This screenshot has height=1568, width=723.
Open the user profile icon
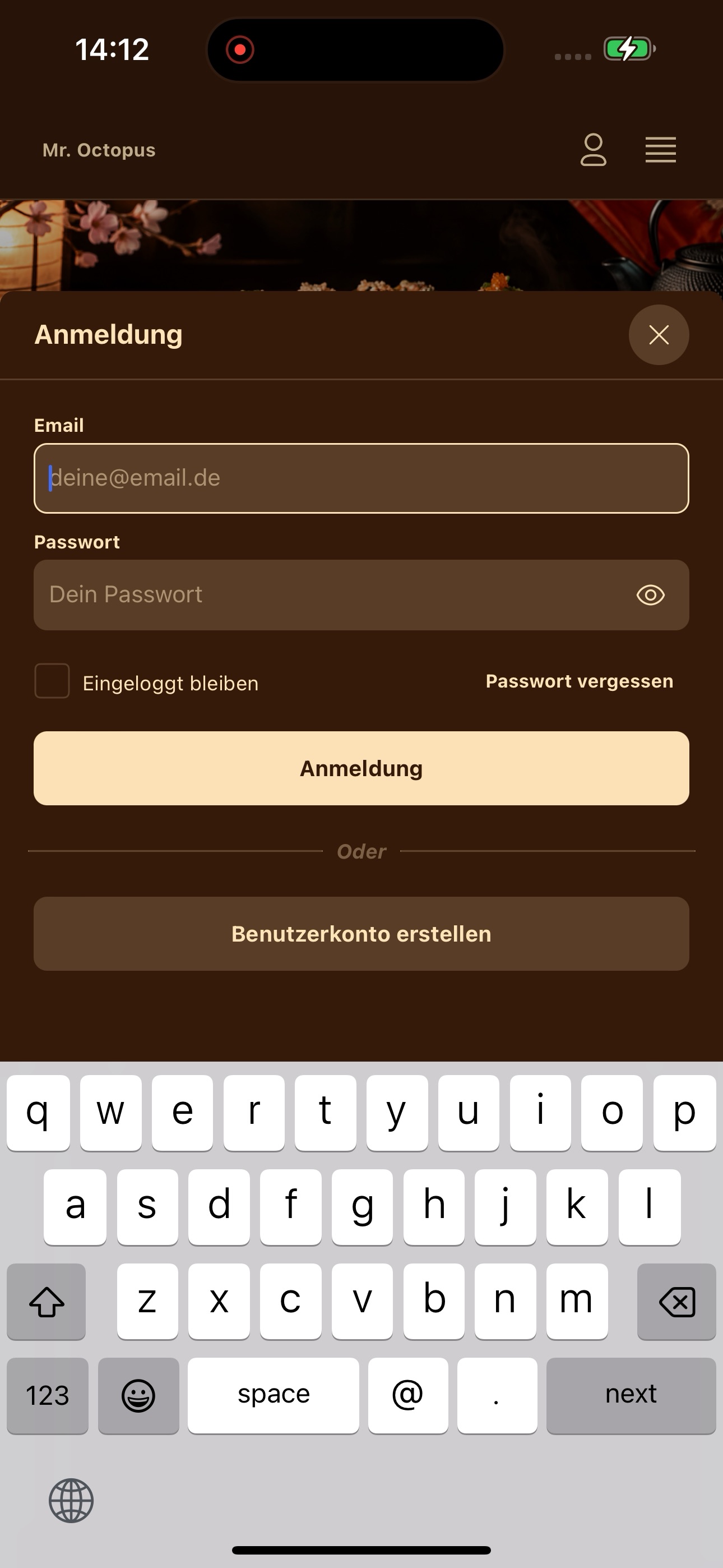594,150
